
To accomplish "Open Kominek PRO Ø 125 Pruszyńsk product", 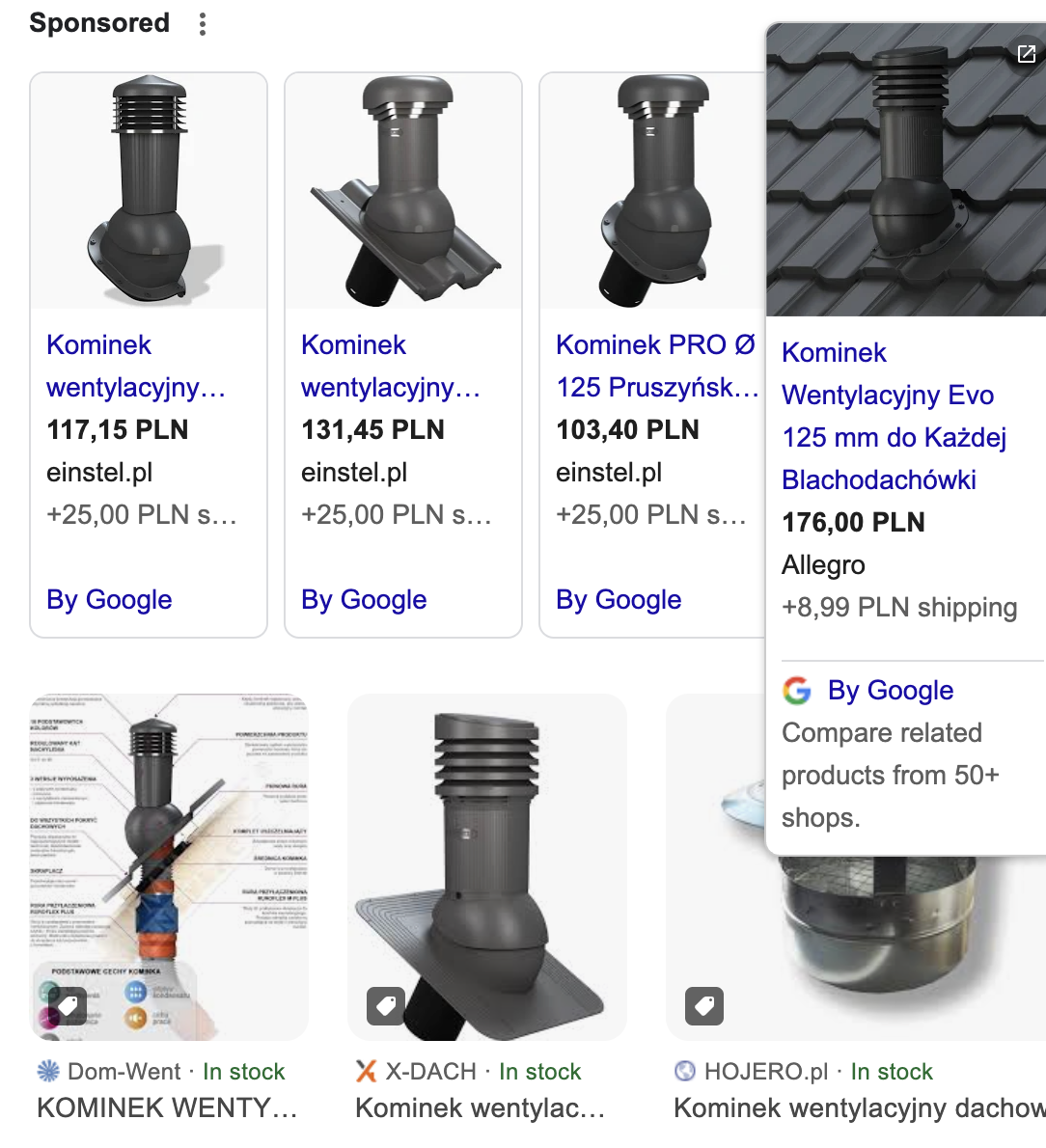I will [656, 367].
